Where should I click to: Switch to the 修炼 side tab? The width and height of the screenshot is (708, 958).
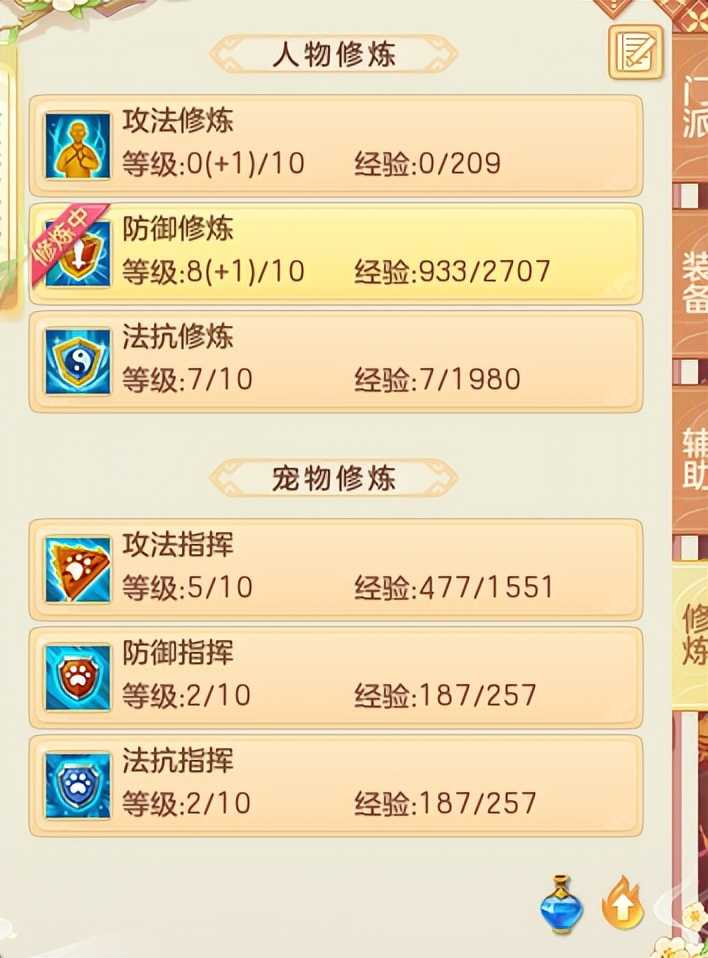point(693,635)
